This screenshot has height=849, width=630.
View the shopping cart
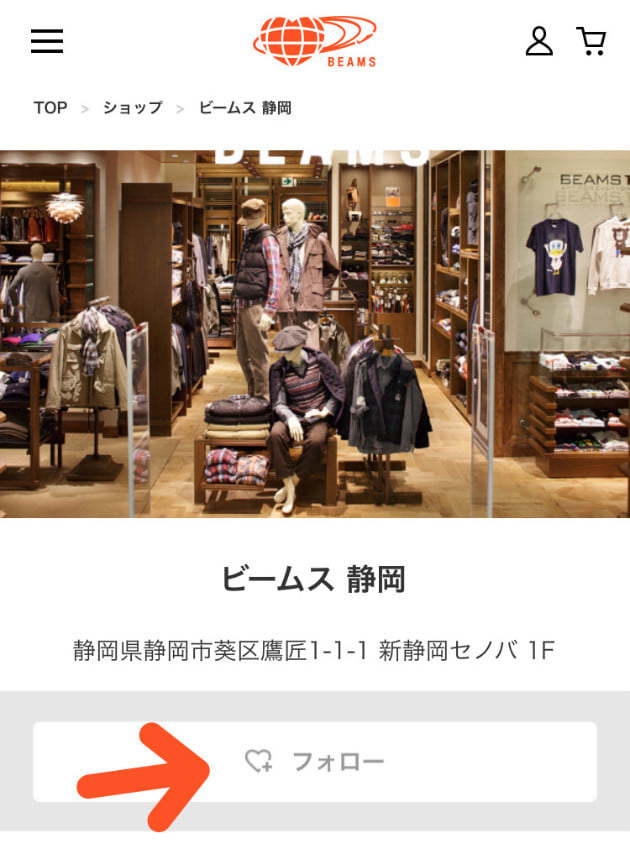592,41
